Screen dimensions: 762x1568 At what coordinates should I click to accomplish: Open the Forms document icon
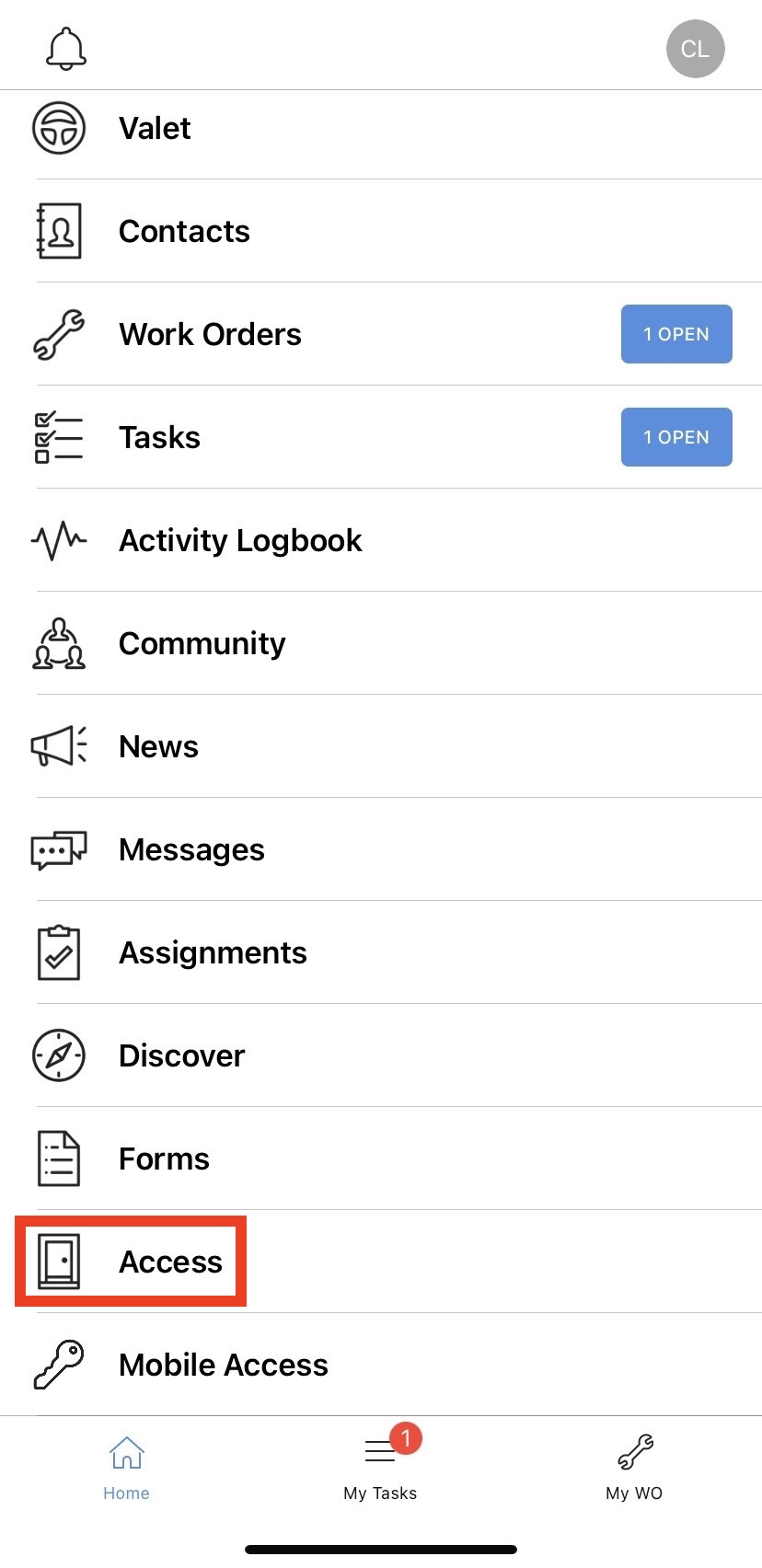59,1159
